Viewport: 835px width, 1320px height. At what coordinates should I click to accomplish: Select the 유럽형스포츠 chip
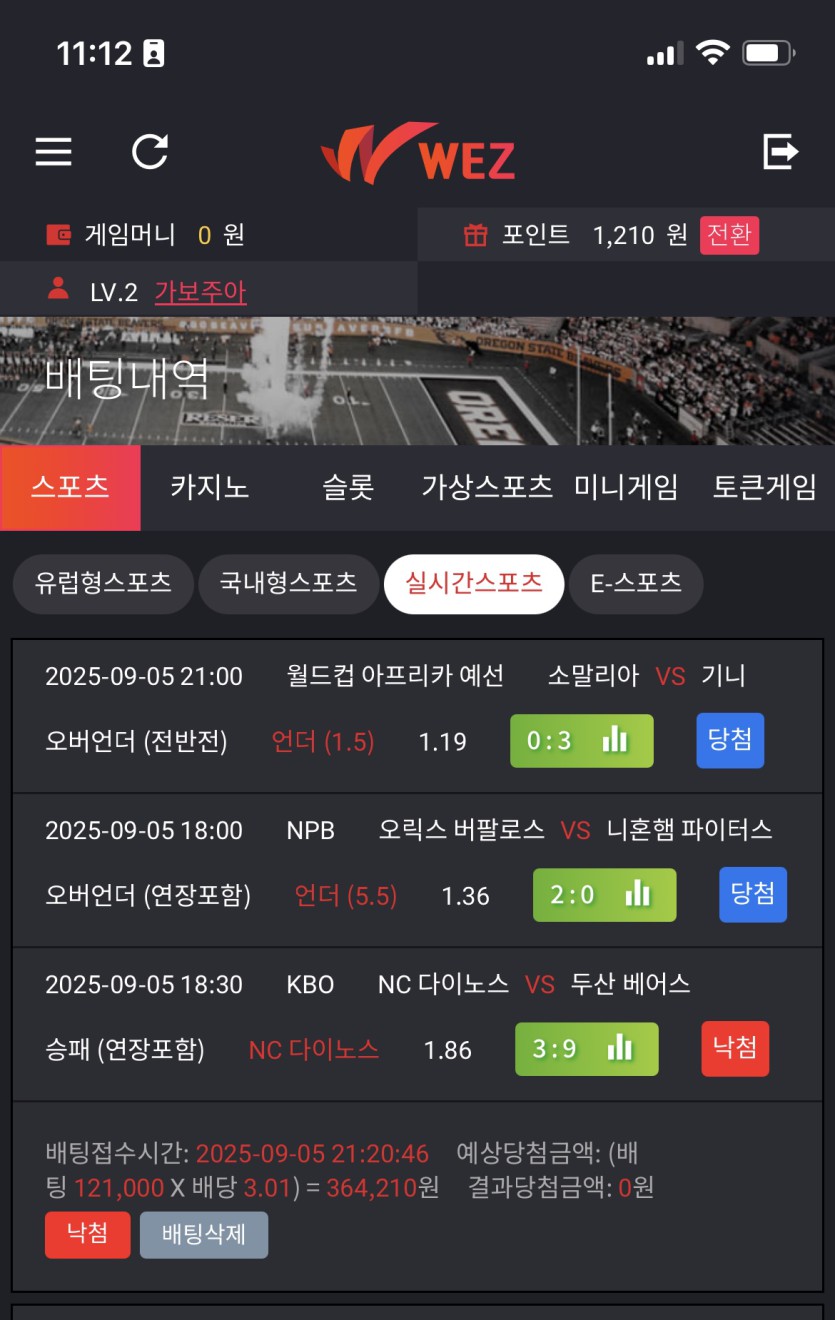point(103,583)
